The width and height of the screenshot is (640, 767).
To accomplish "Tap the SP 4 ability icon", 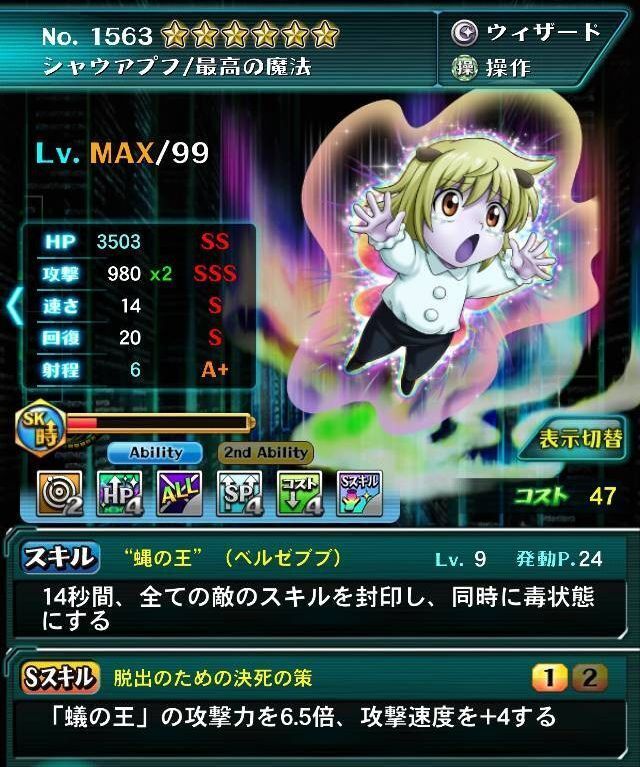I will (239, 493).
